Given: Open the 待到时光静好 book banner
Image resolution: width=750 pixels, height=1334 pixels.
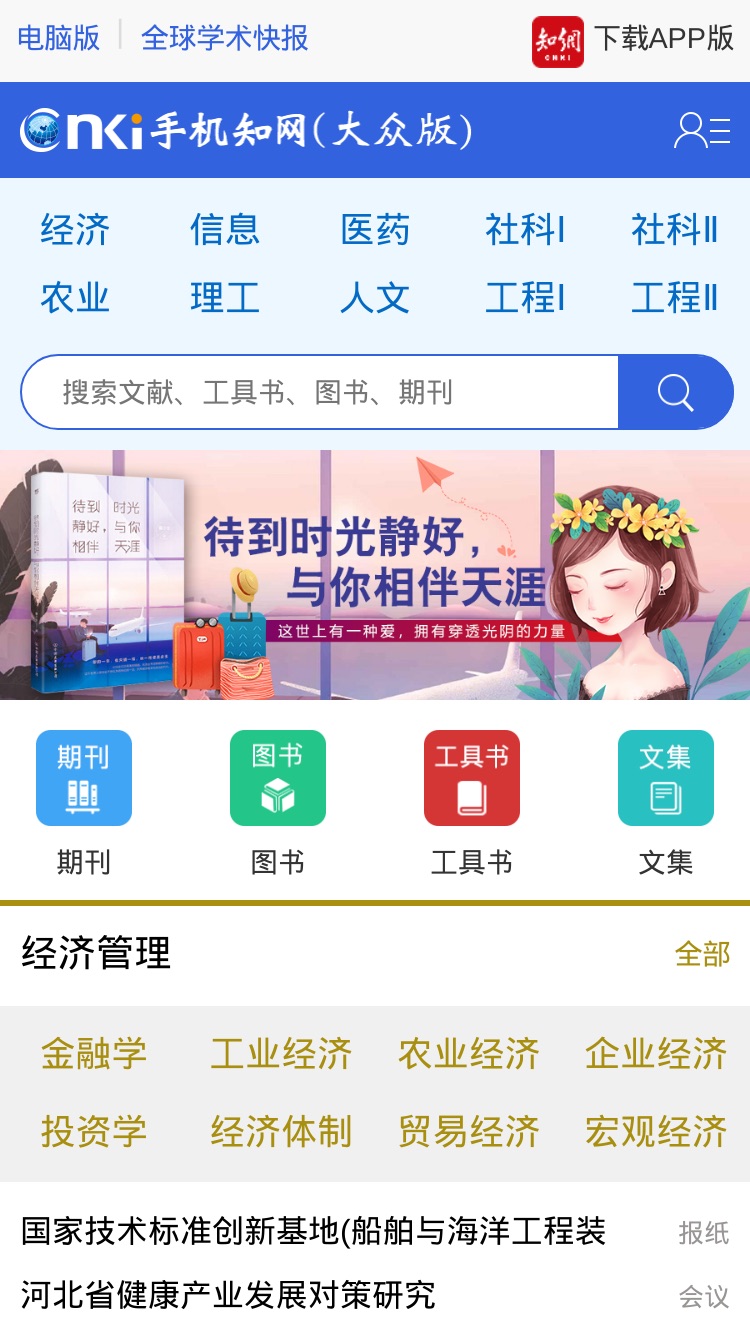Looking at the screenshot, I should pyautogui.click(x=375, y=575).
